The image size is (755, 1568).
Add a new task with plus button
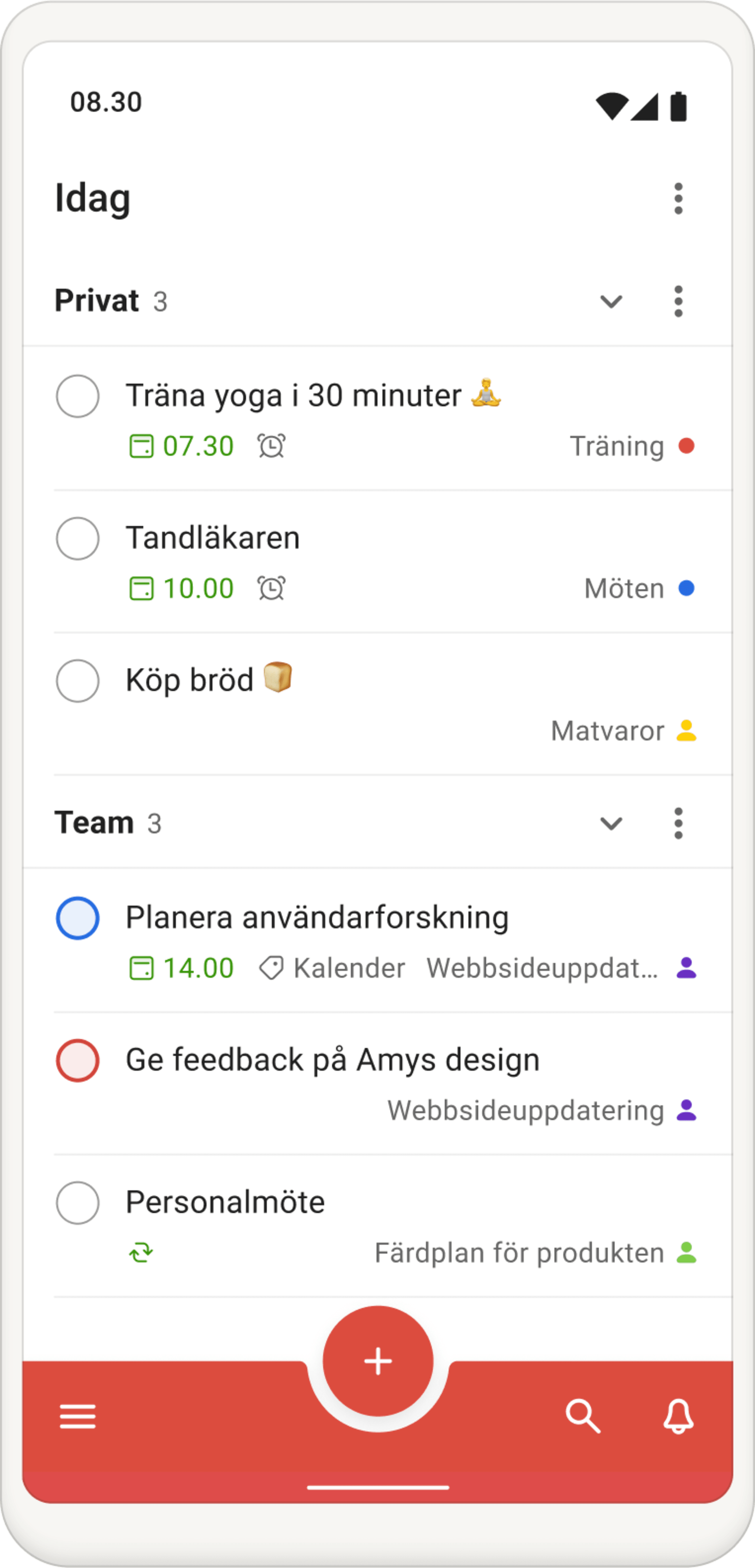tap(378, 1361)
